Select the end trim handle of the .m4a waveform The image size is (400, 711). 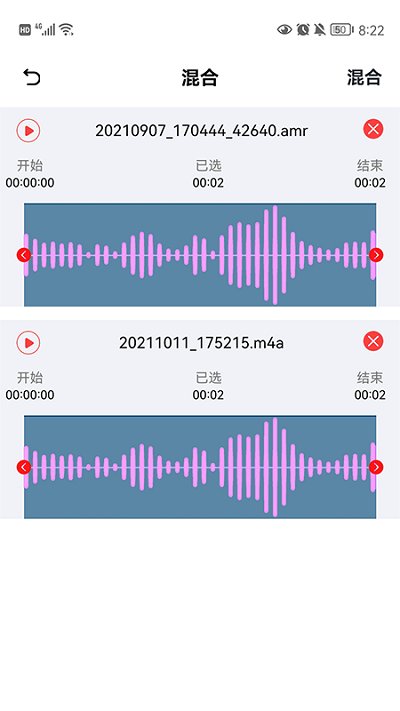coord(376,467)
